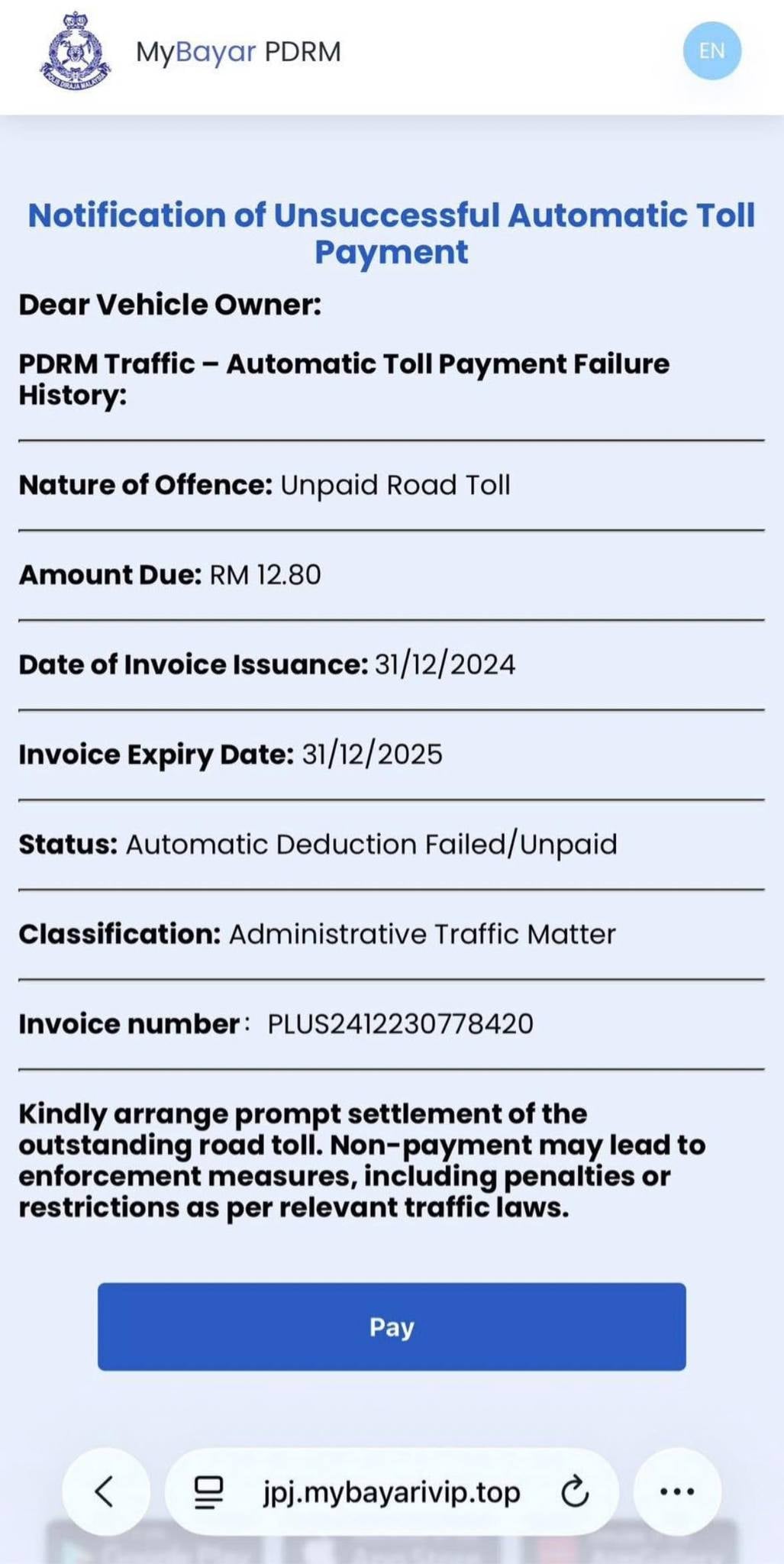The height and width of the screenshot is (1564, 784).
Task: Reload the page with the refresh icon
Action: pyautogui.click(x=574, y=1491)
